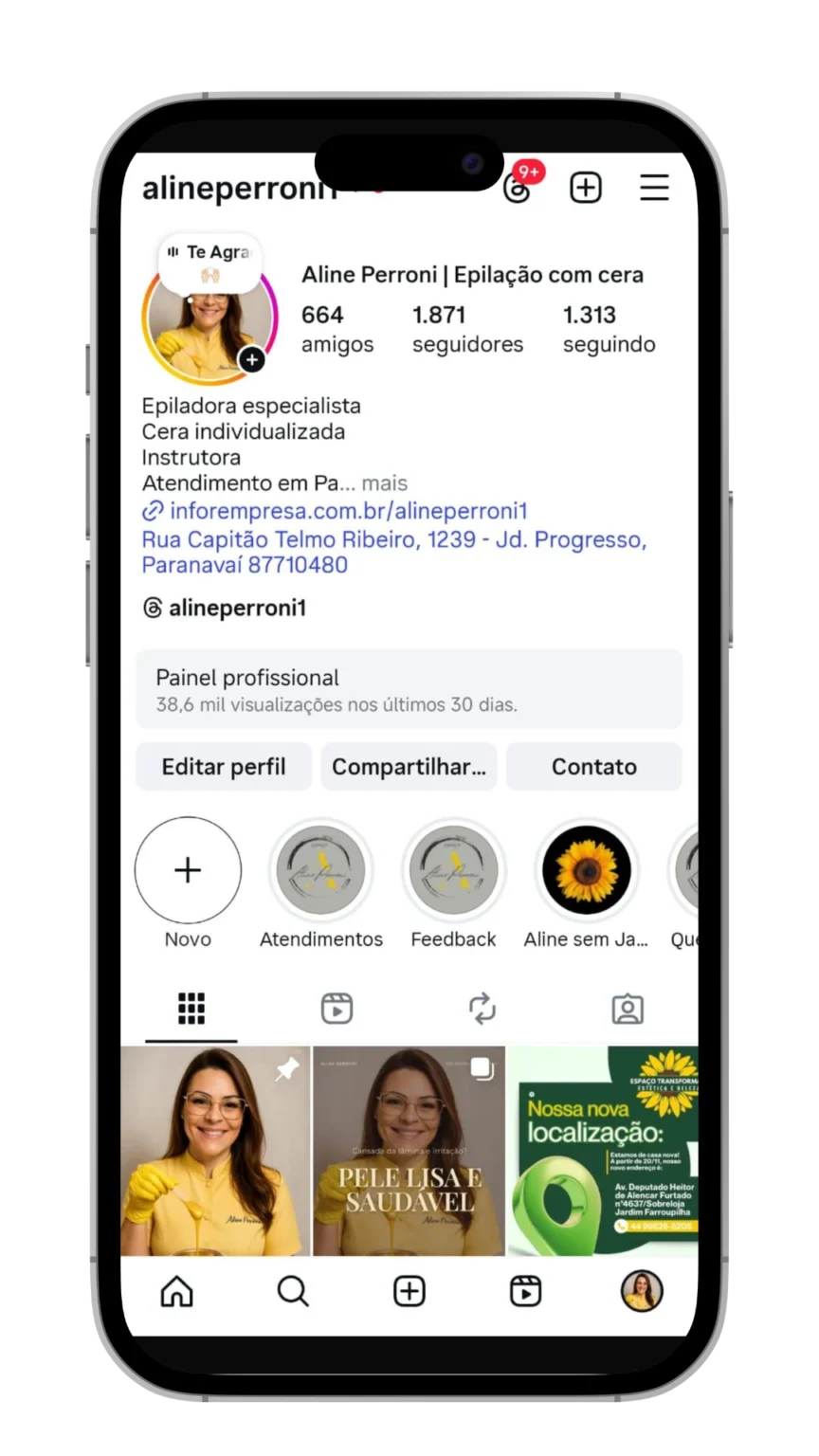Switch to the tagged photos tab
Viewport: 819px width, 1456px height.
(628, 1009)
